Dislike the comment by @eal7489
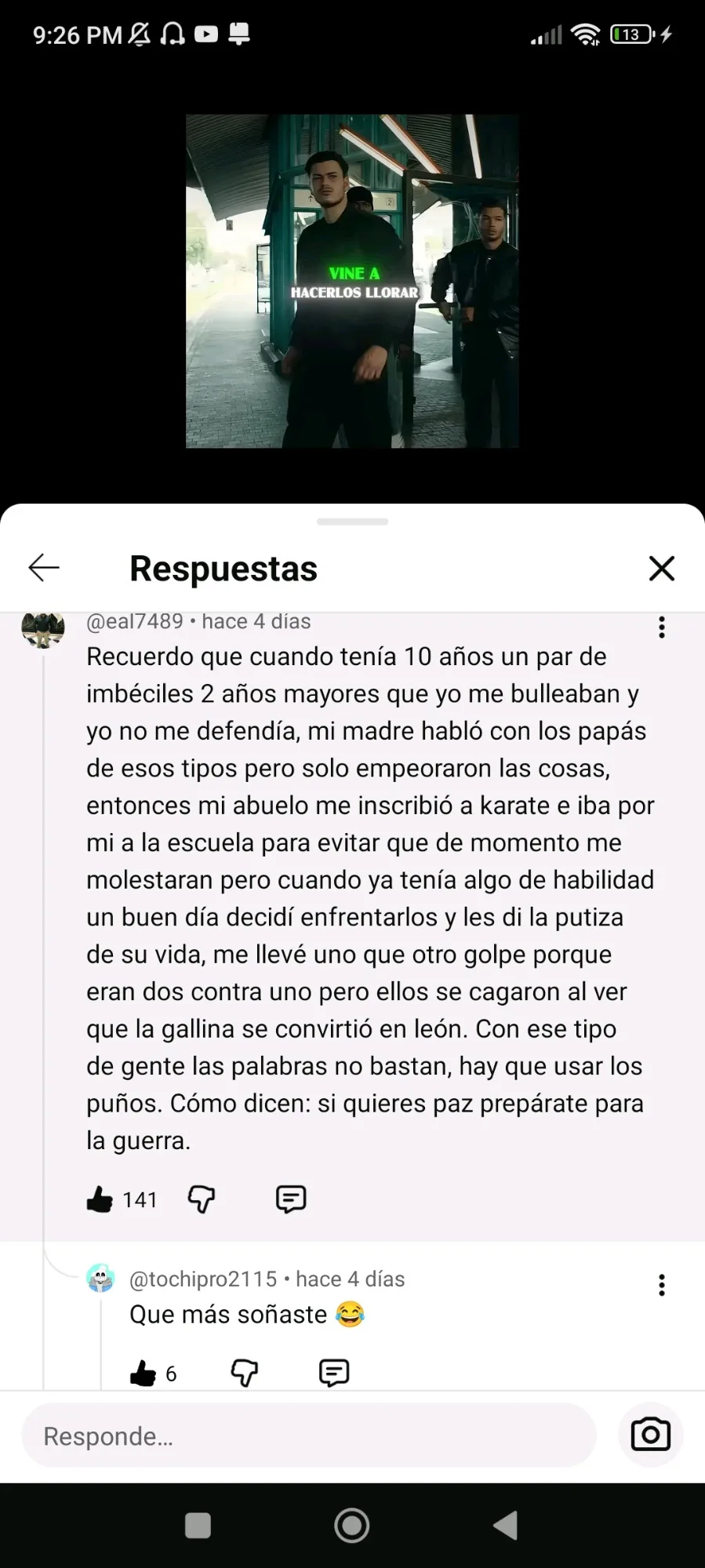Screen dimensions: 705x1568 [x=202, y=1199]
